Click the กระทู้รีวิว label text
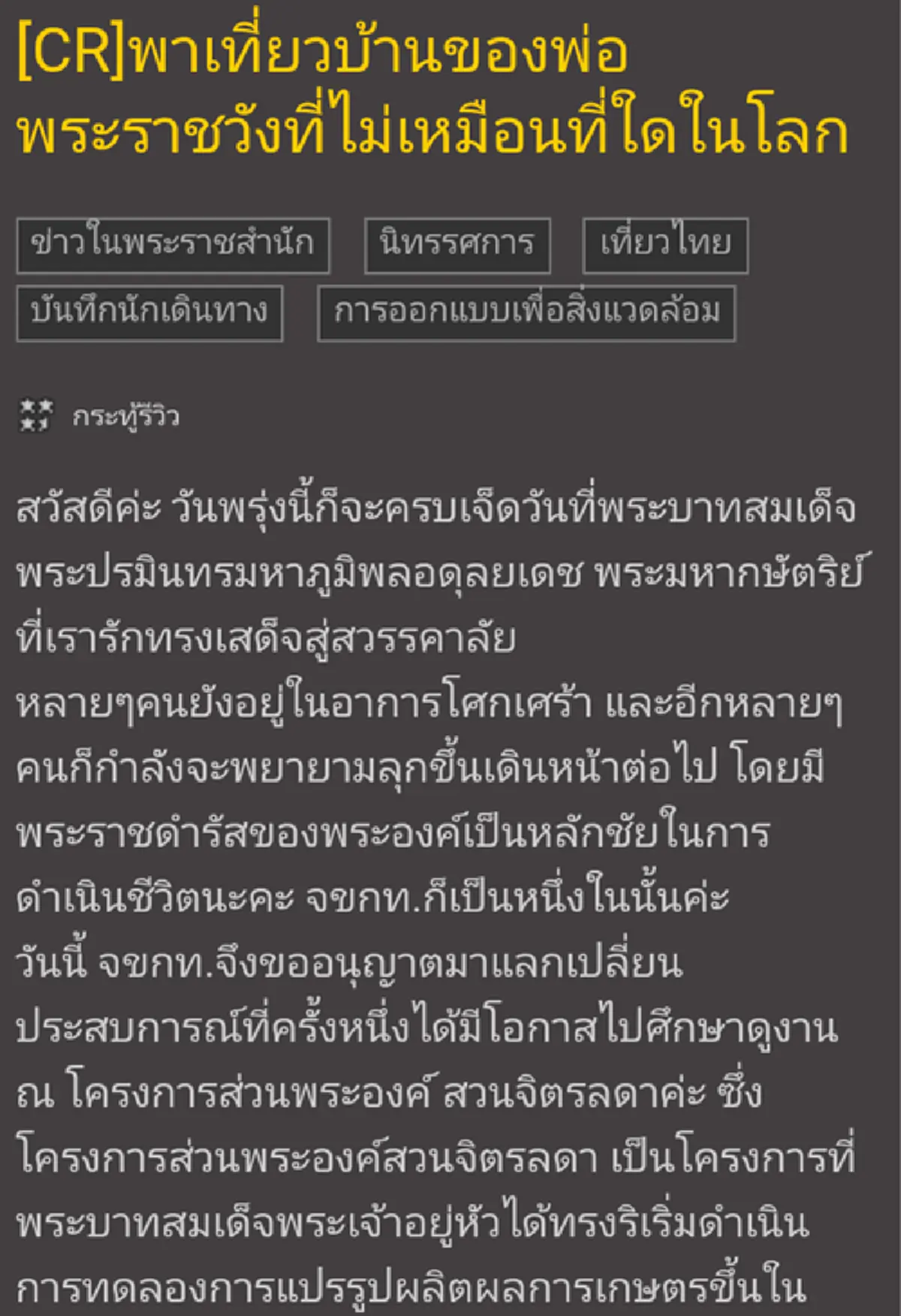The image size is (901, 1316). (x=128, y=413)
